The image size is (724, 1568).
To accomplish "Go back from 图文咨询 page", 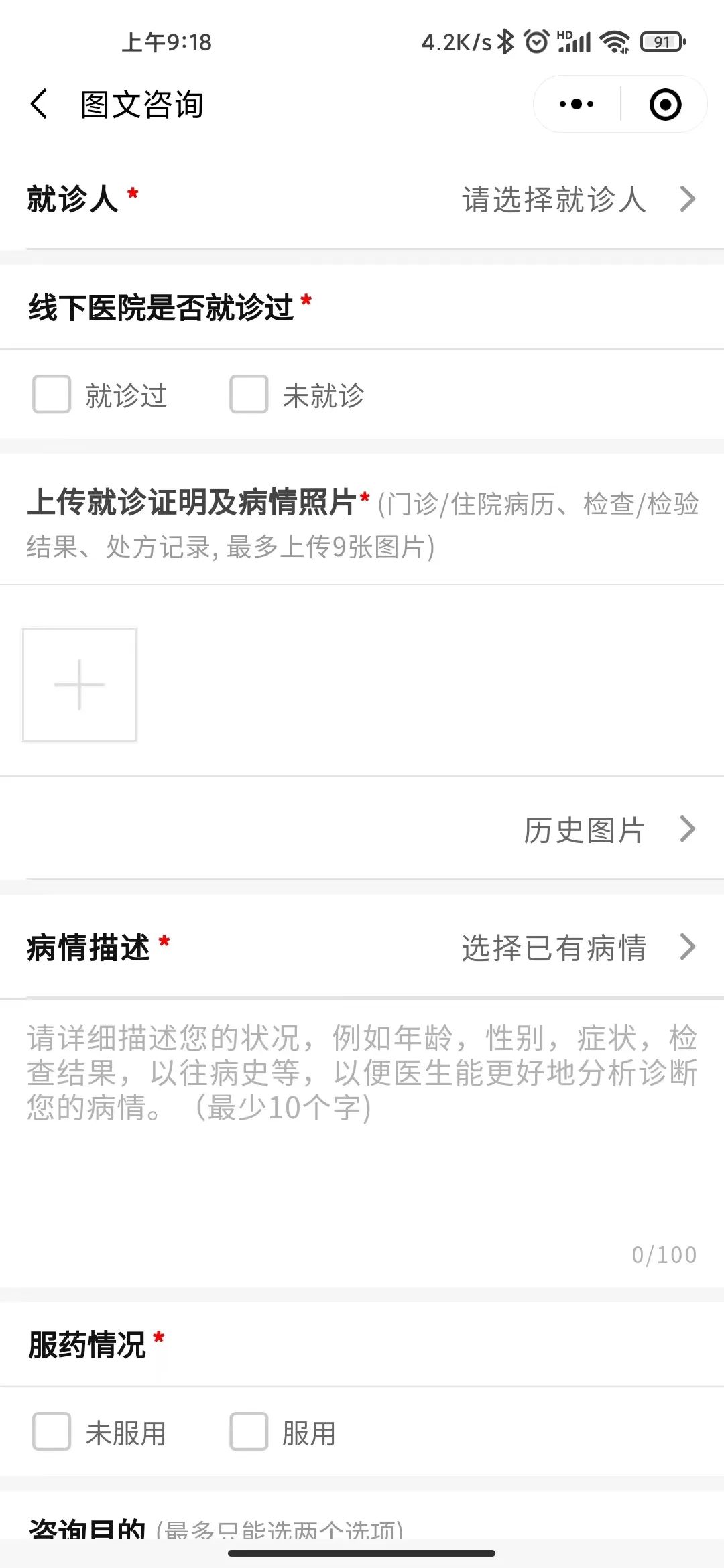I will click(40, 105).
